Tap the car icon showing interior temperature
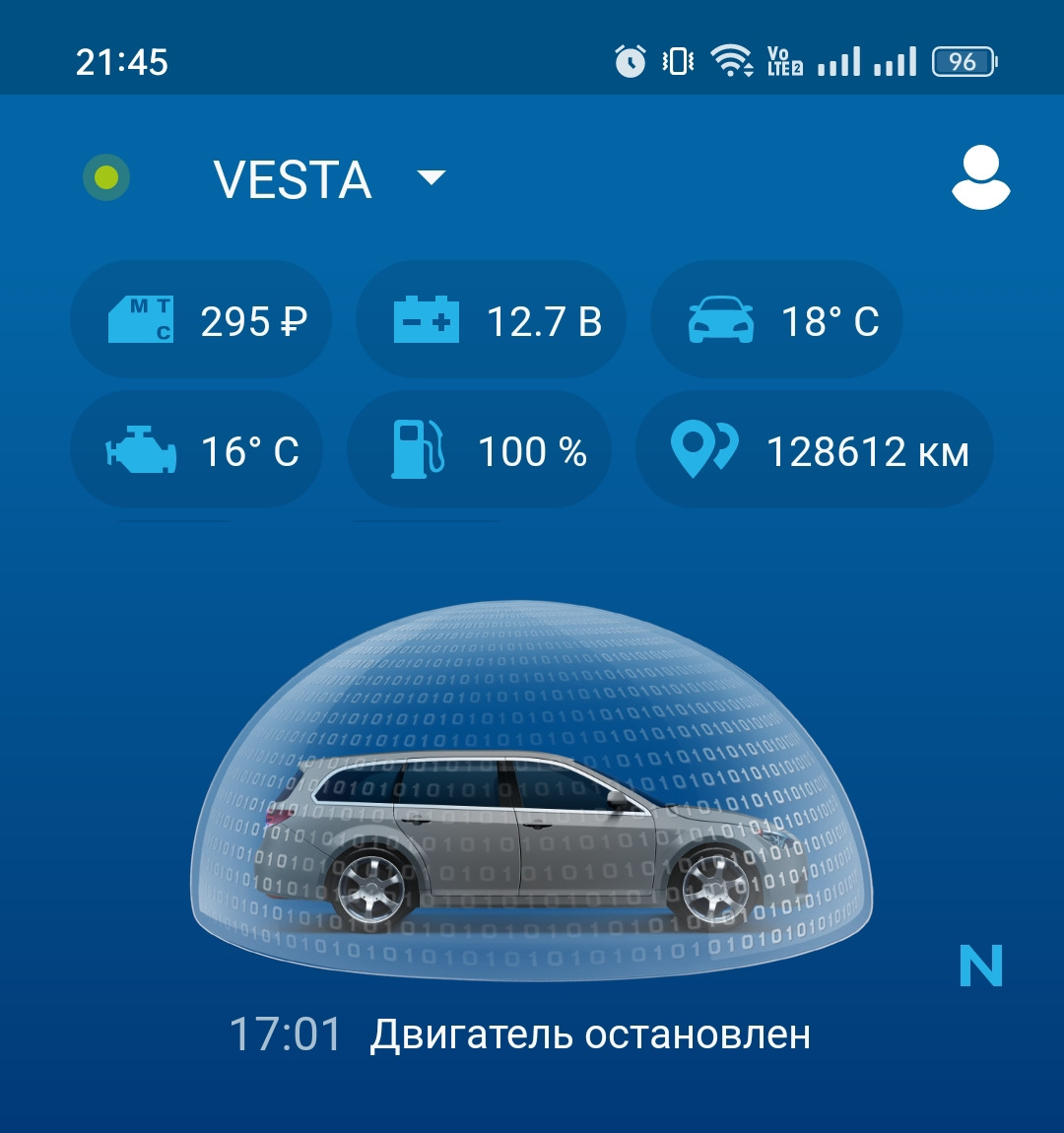The height and width of the screenshot is (1133, 1064). (x=724, y=318)
